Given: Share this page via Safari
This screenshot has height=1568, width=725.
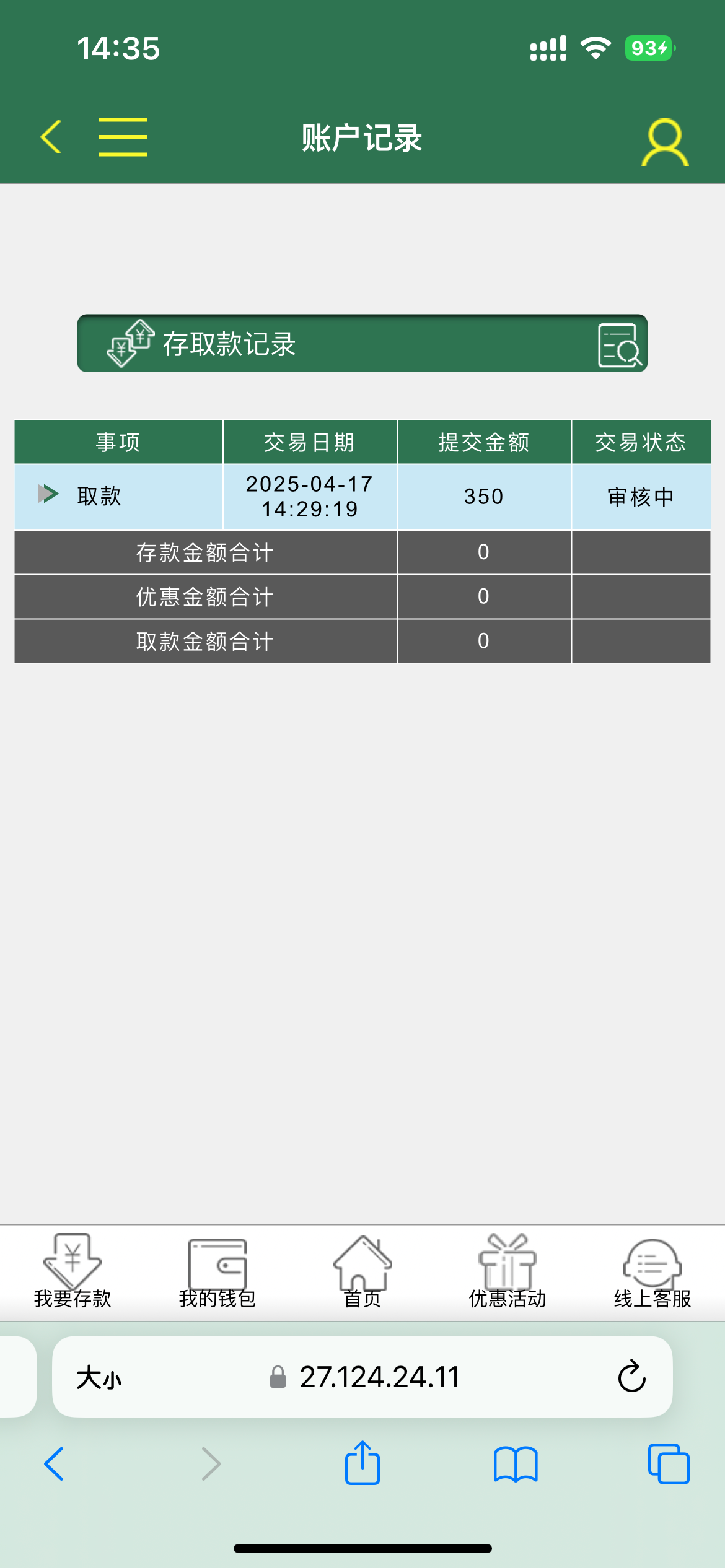Looking at the screenshot, I should coord(362,1463).
